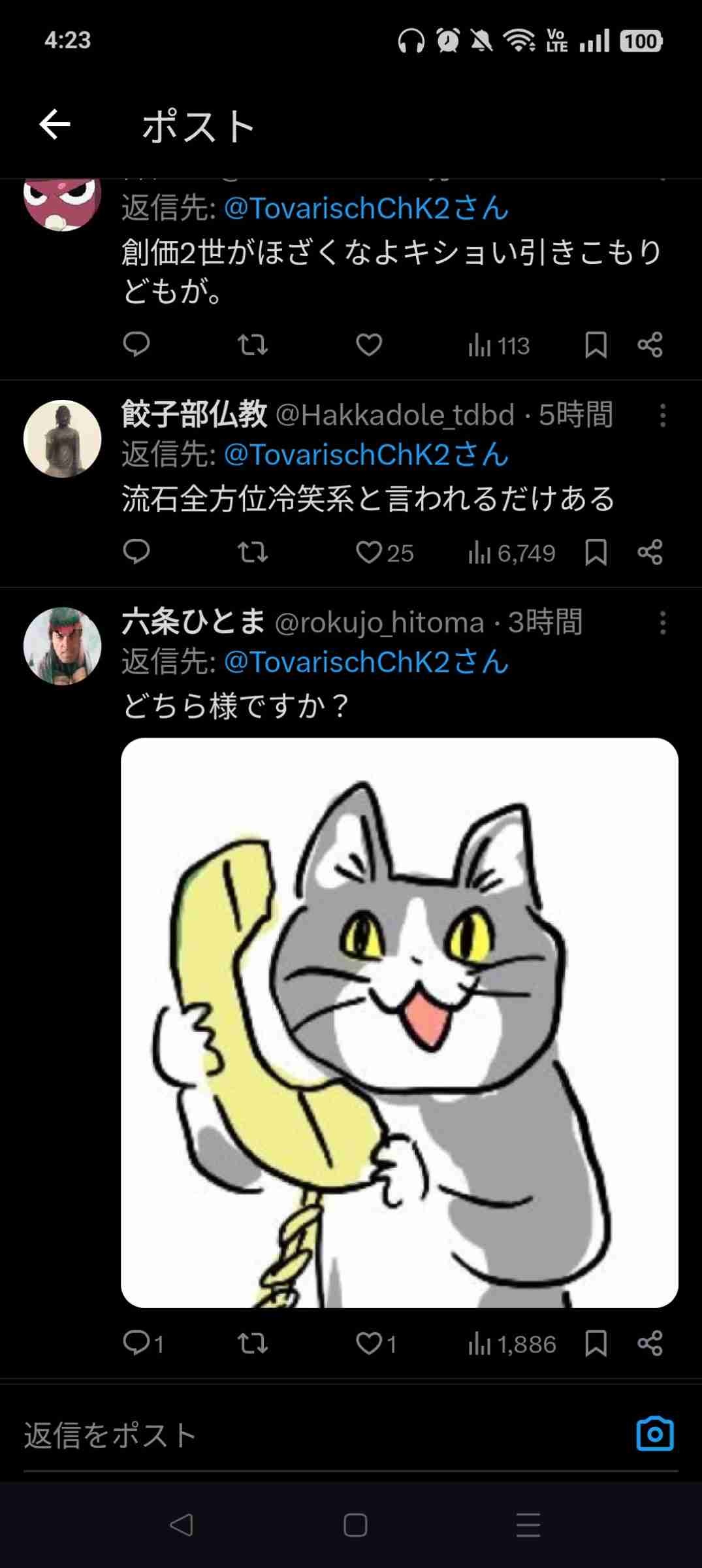Bookmark 六条ひとま's reply
The width and height of the screenshot is (702, 1568).
pyautogui.click(x=596, y=1344)
